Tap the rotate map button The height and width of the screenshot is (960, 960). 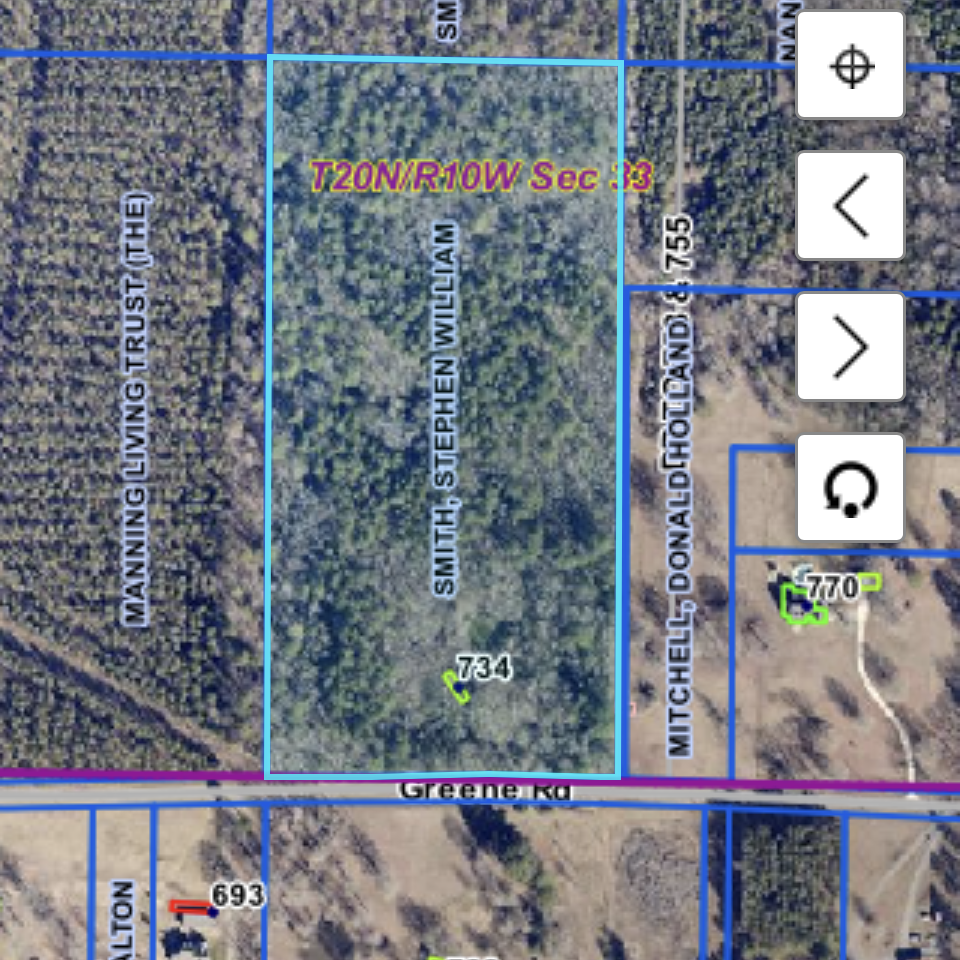tap(850, 488)
